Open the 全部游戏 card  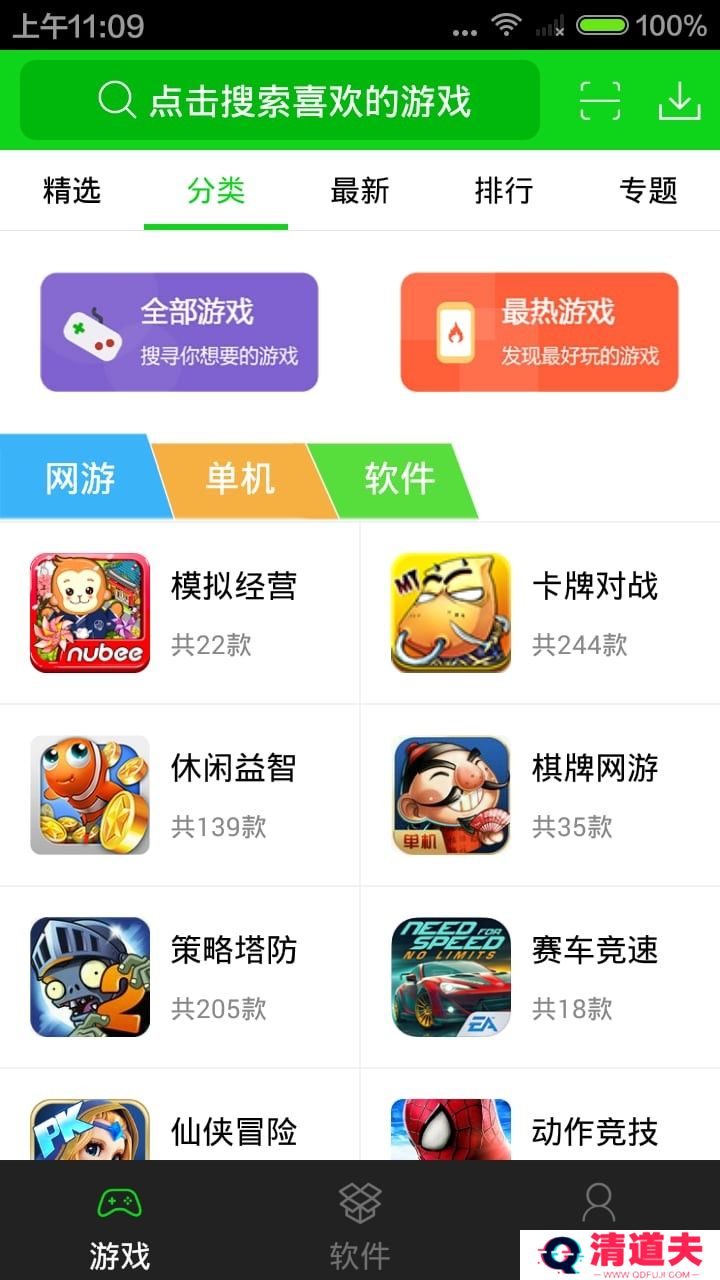pyautogui.click(x=179, y=332)
